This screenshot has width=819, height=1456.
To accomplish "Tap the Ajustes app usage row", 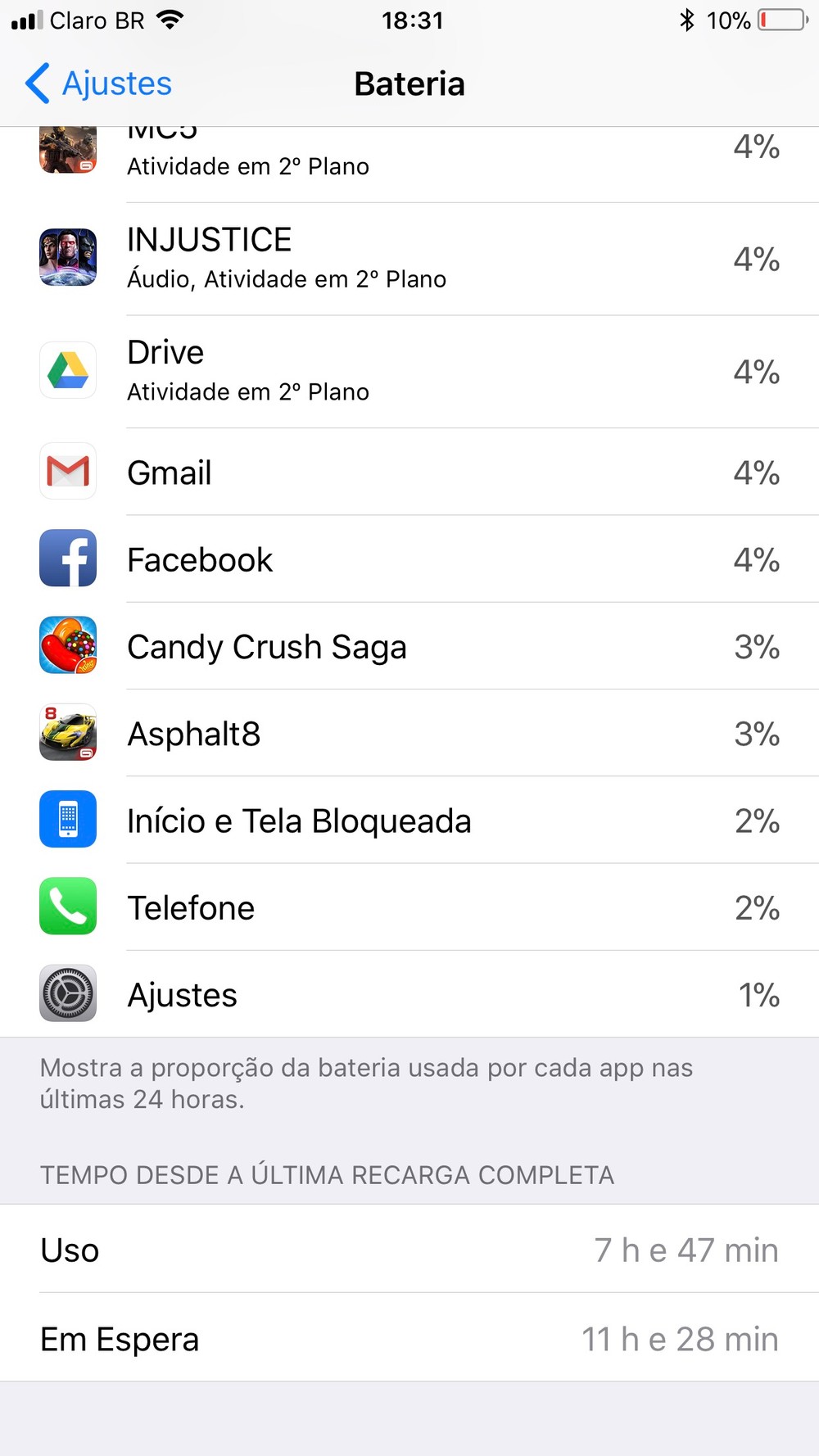I will point(409,995).
